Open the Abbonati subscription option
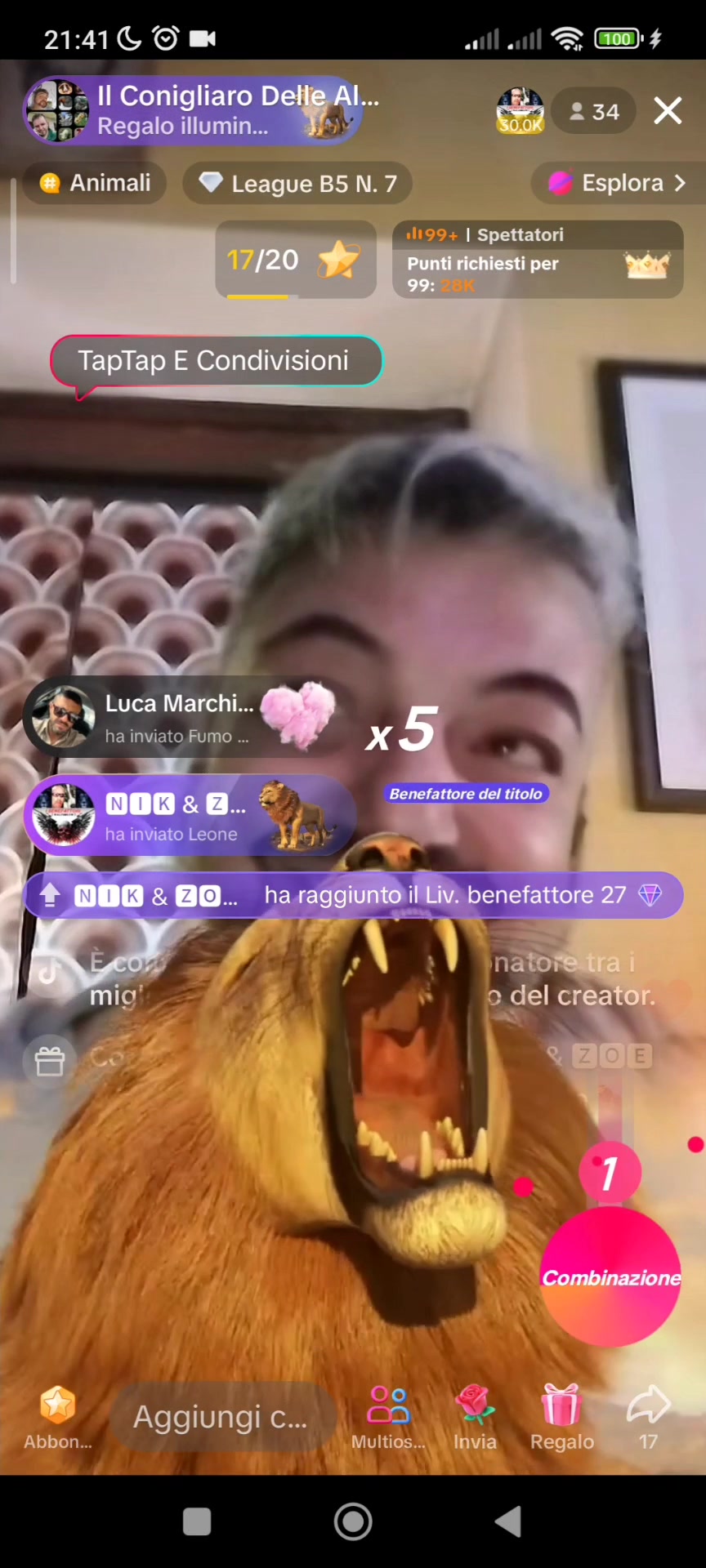The image size is (706, 1568). (x=57, y=1417)
